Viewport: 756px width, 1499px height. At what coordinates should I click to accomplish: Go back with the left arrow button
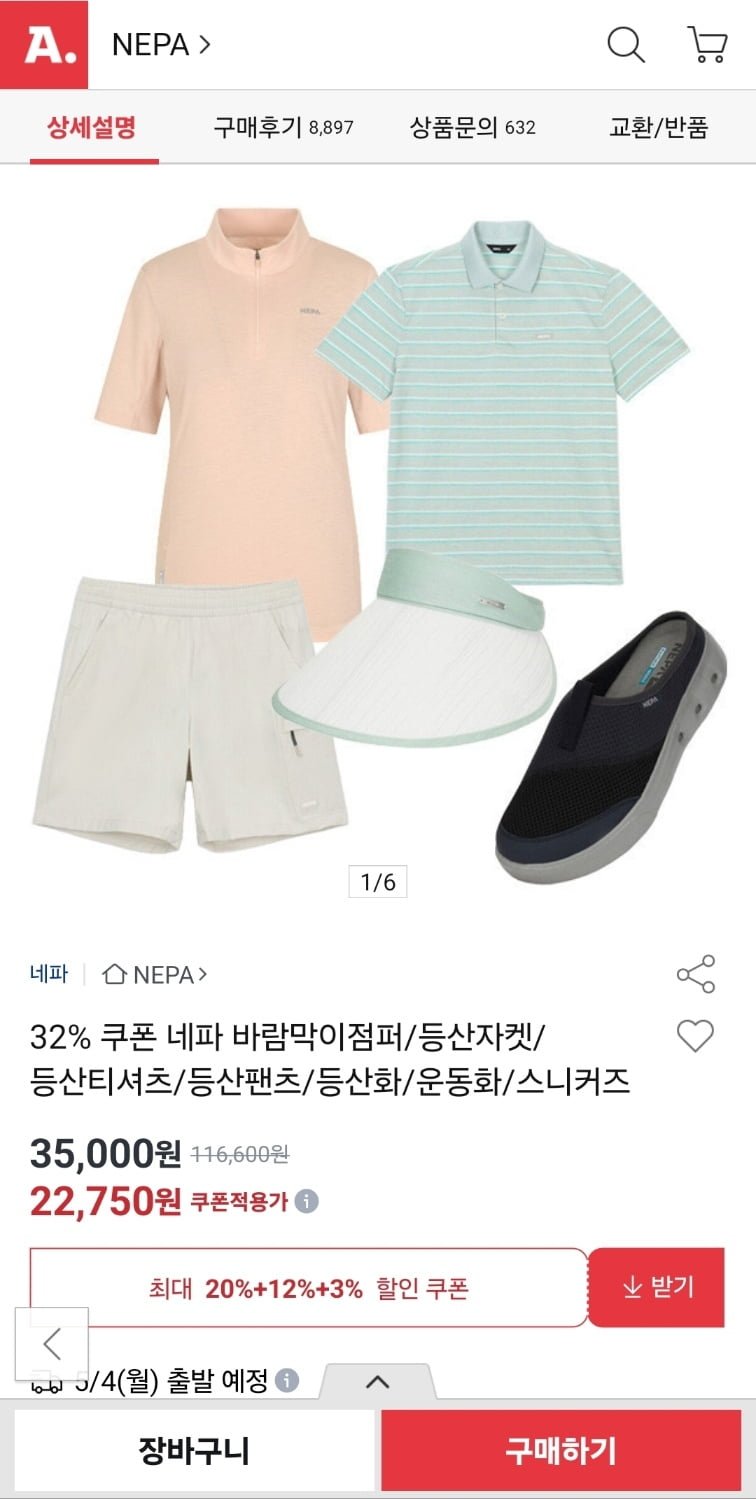point(52,1343)
